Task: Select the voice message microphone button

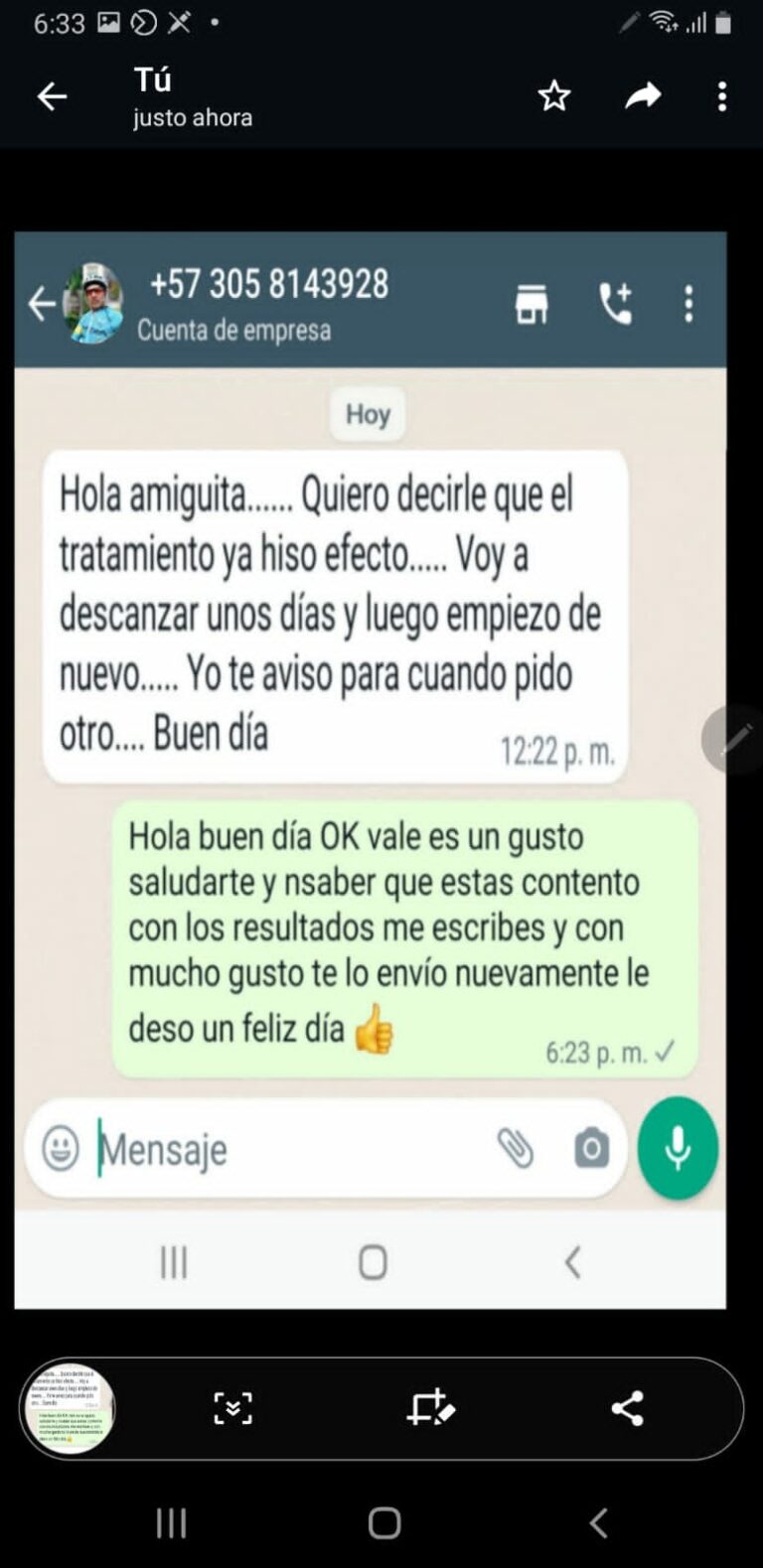Action: point(677,1147)
